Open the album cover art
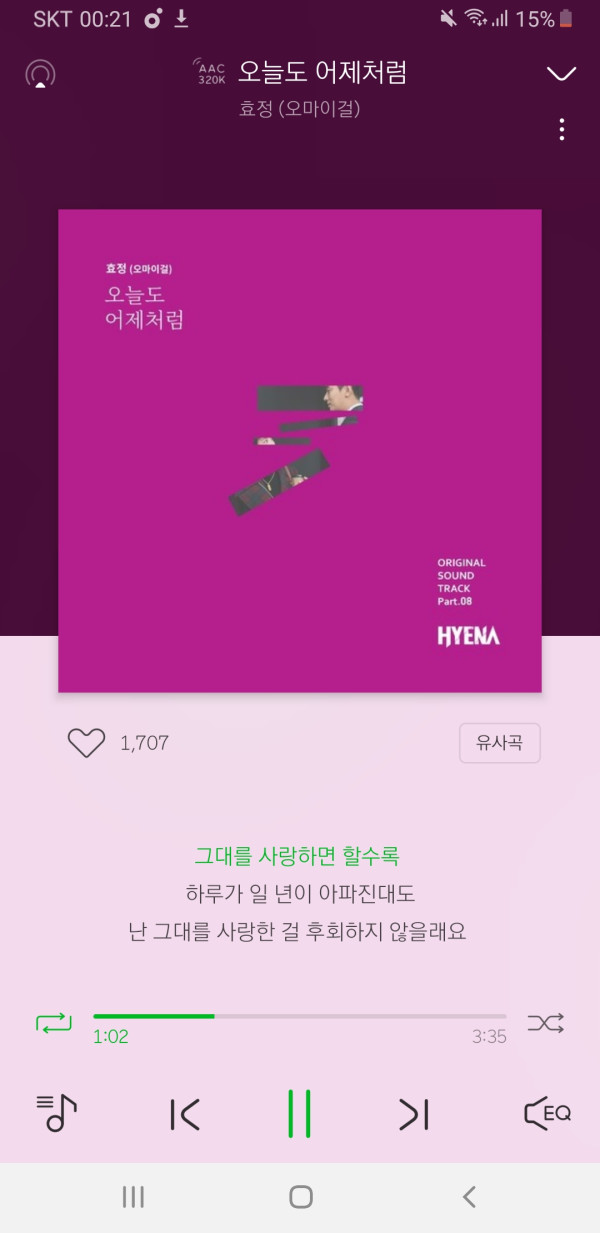Viewport: 600px width, 1233px height. click(300, 450)
